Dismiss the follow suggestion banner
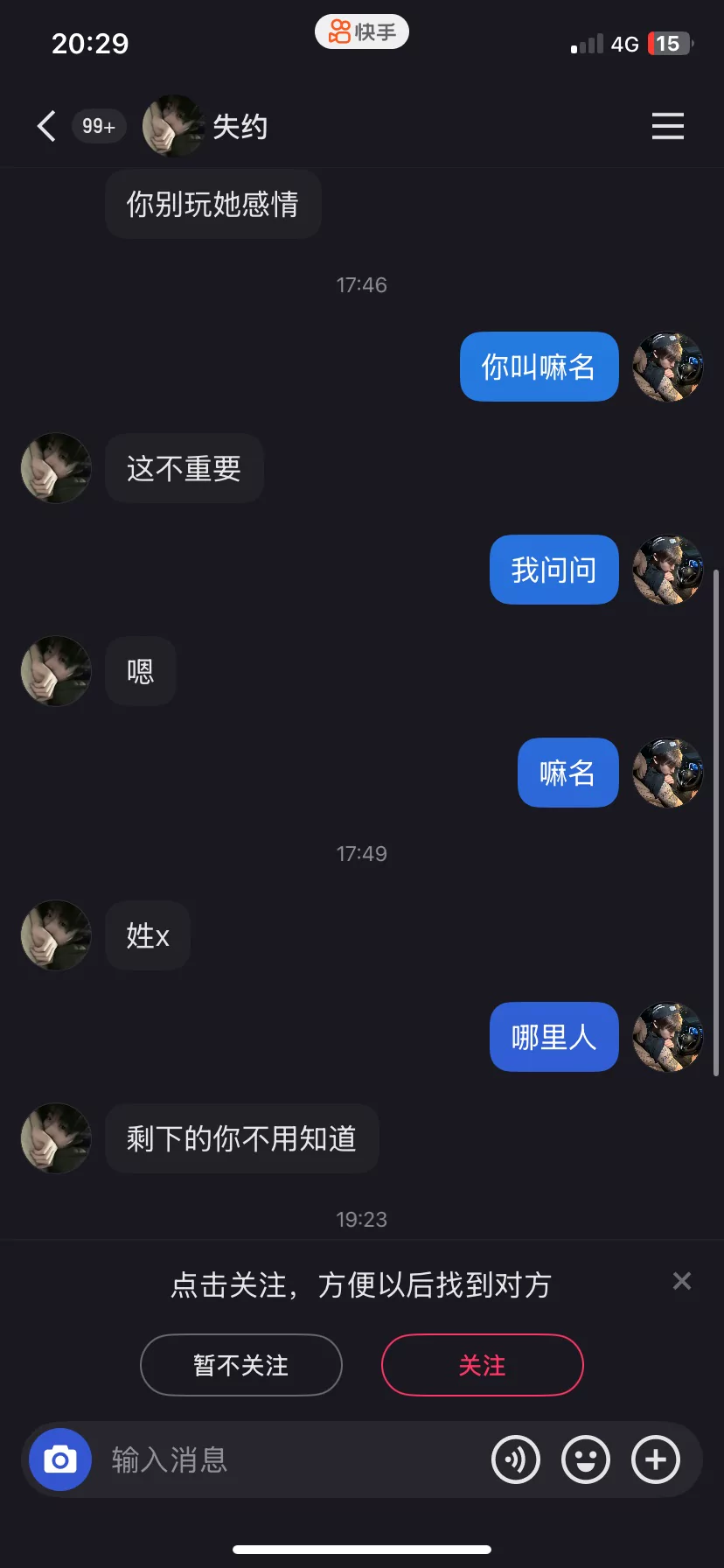Screen dimensions: 724x1568 point(682,1282)
